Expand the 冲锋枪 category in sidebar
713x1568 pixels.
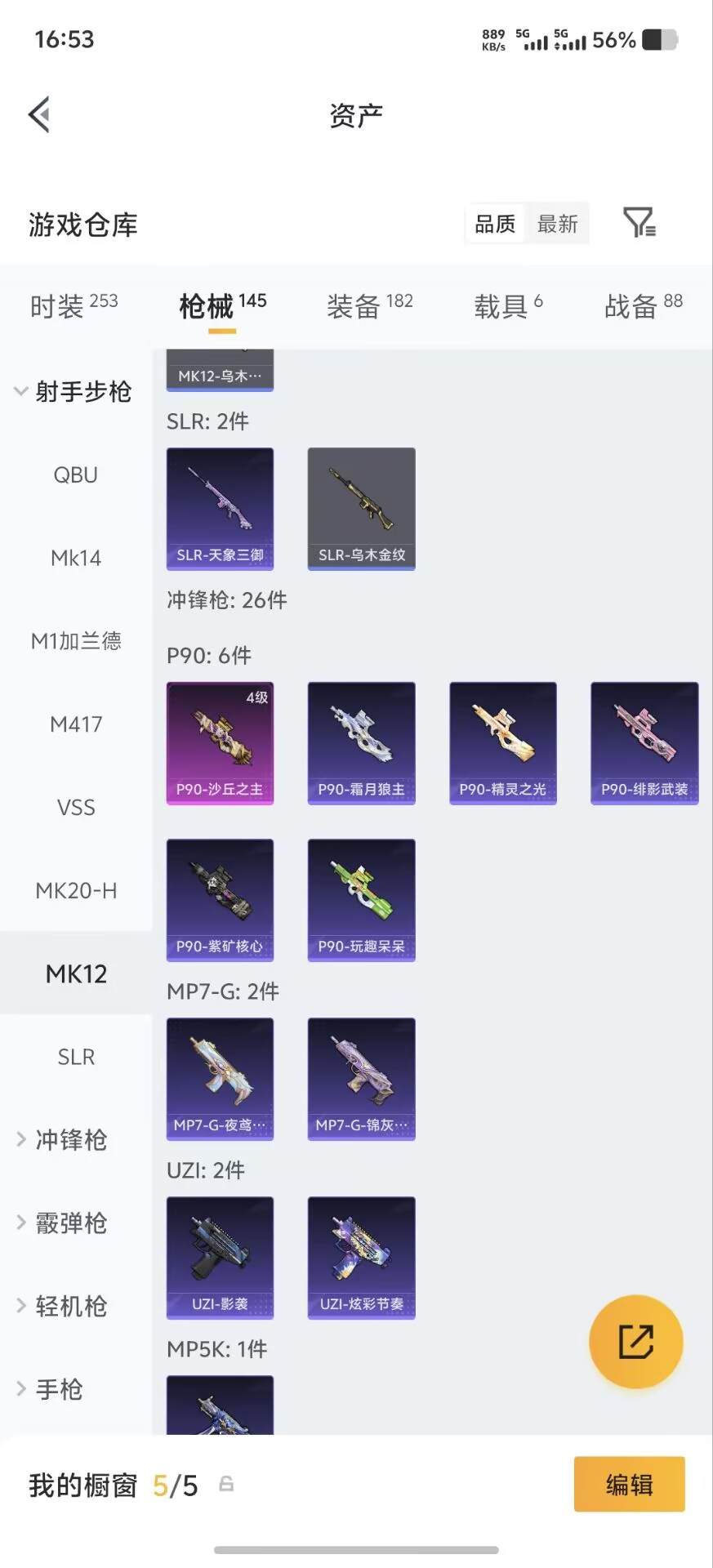click(64, 1139)
